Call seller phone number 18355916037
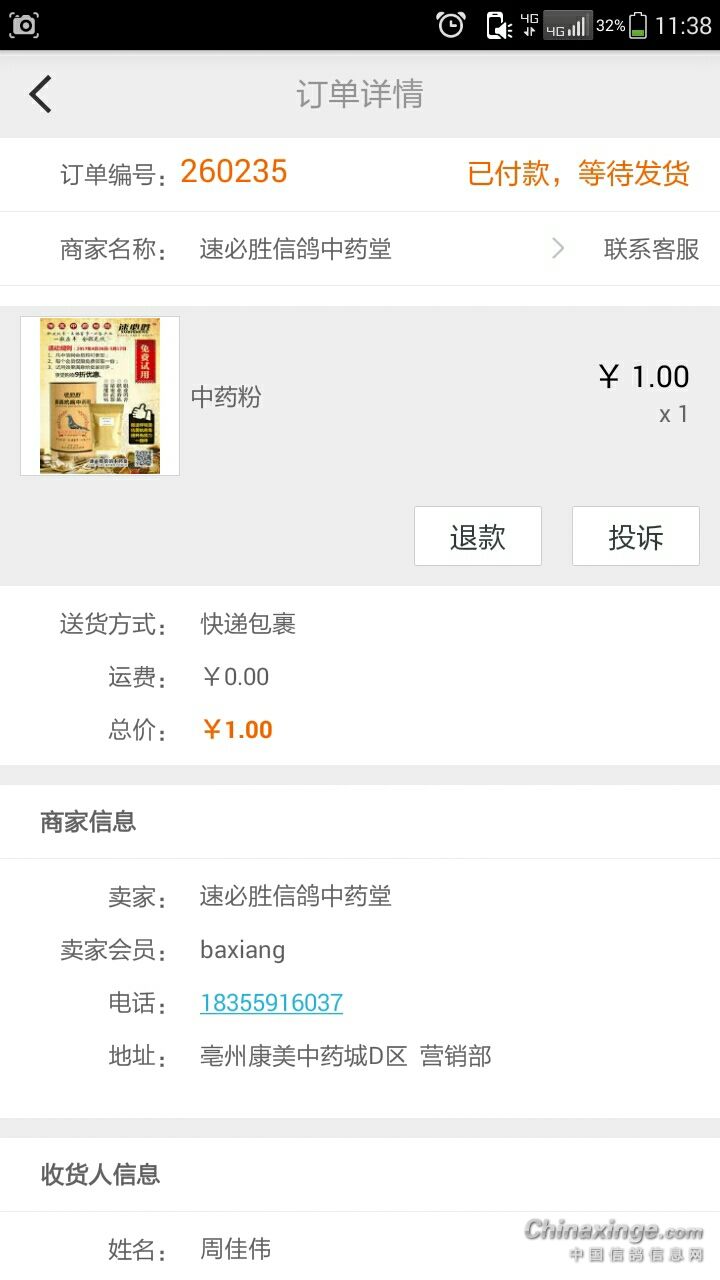Viewport: 720px width, 1280px height. click(x=271, y=1003)
